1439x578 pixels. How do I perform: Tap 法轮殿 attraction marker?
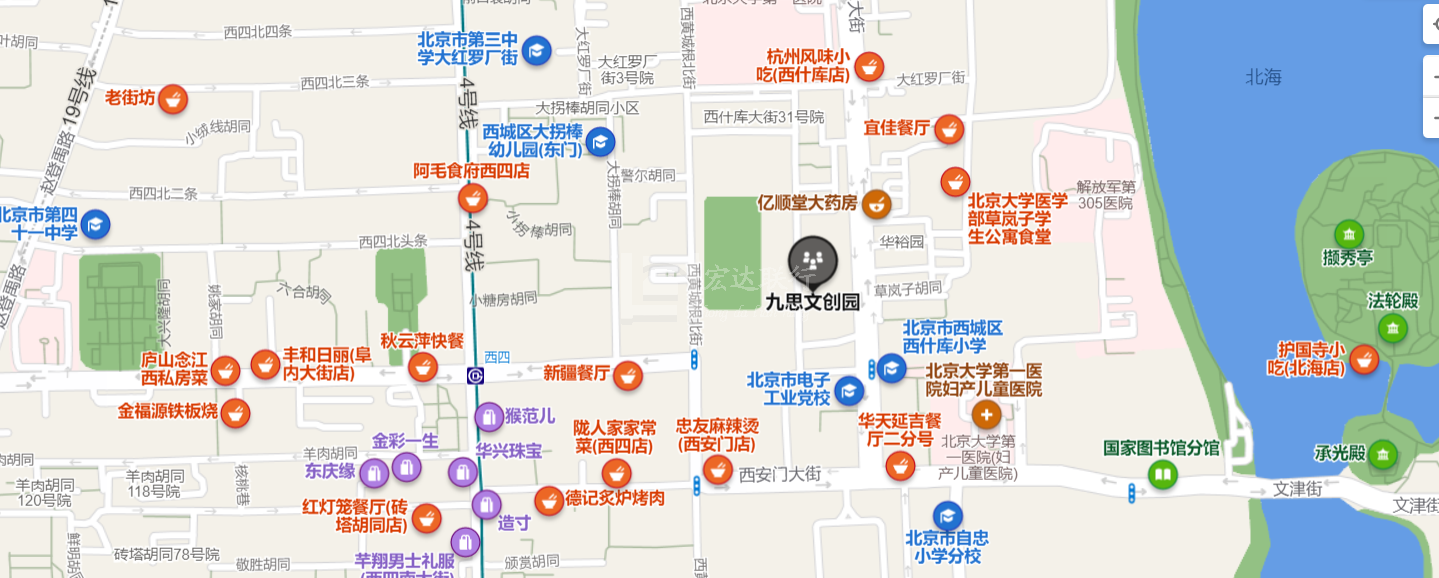click(x=1392, y=327)
